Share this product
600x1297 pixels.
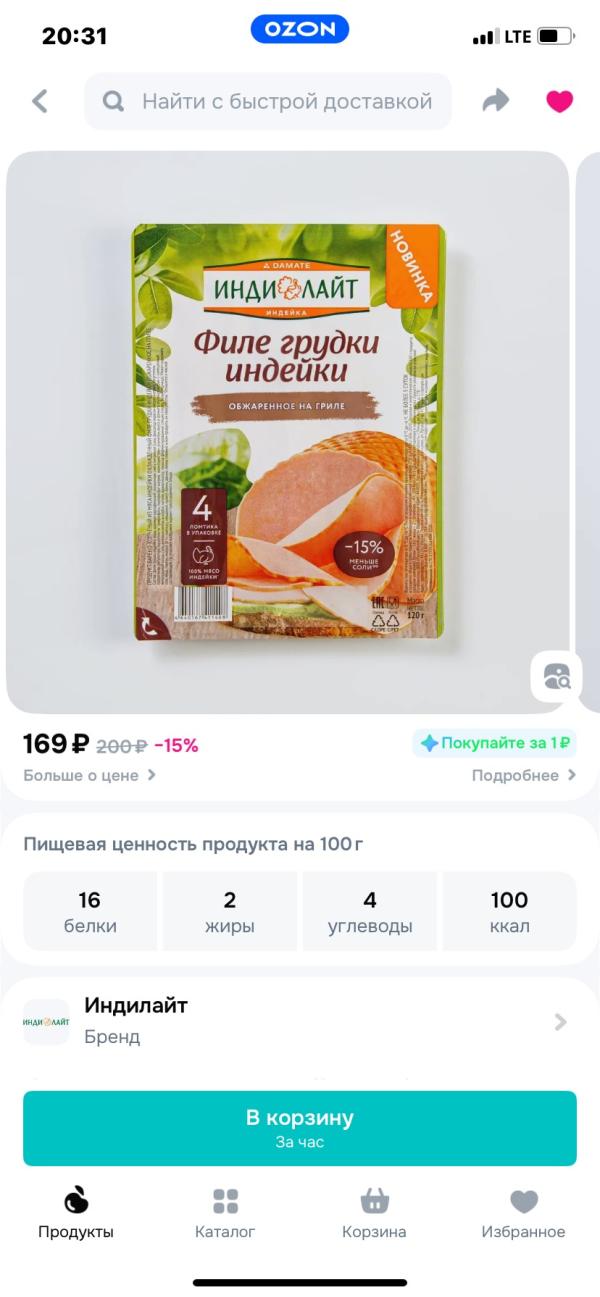coord(495,101)
